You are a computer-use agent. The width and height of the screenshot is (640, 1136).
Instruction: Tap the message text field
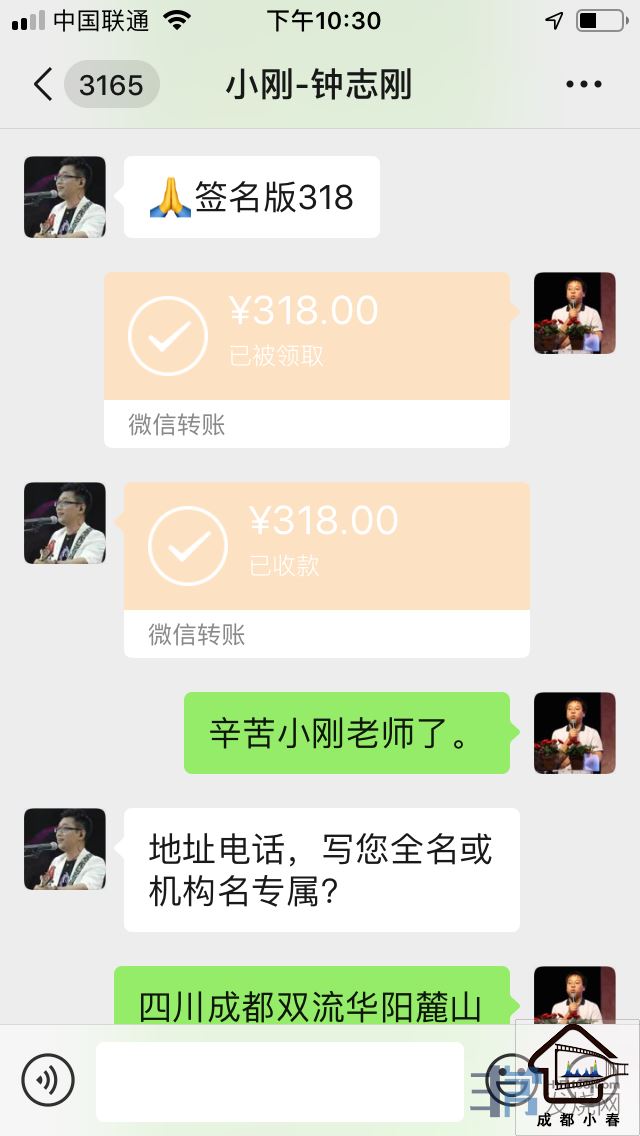click(280, 1081)
